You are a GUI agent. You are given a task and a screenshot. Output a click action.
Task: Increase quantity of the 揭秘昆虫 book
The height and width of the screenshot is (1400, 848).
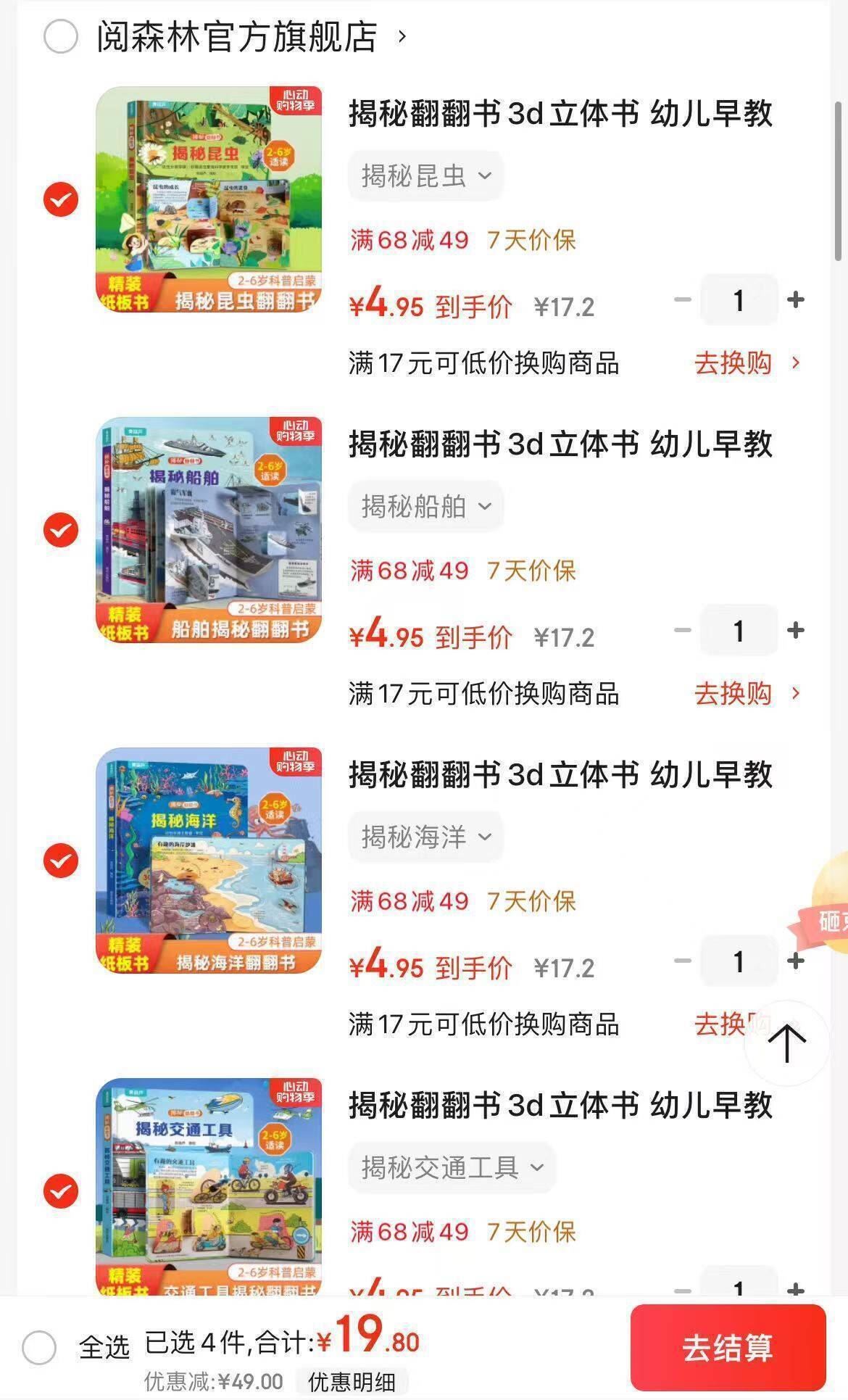[796, 299]
